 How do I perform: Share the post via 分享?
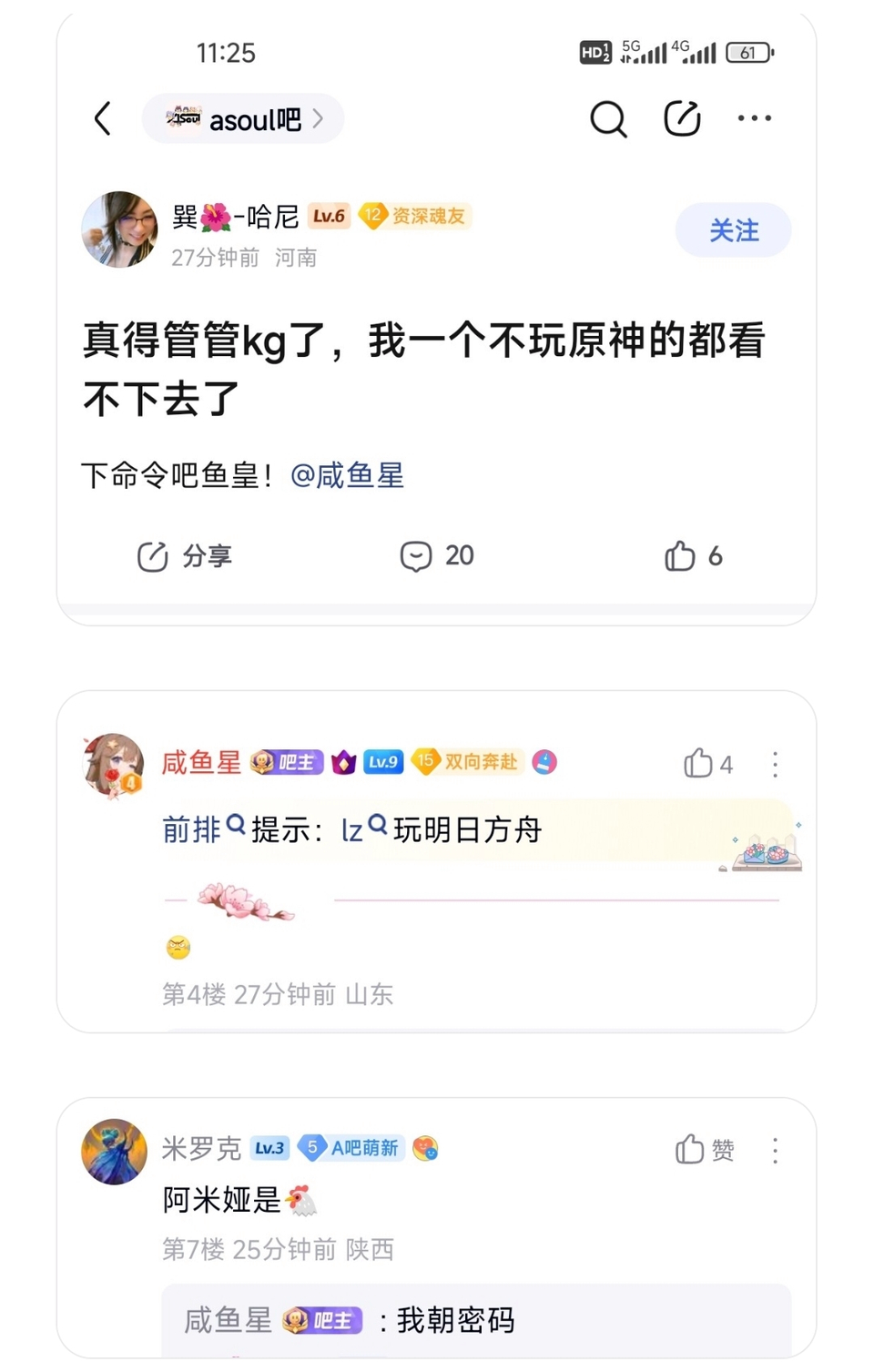(185, 555)
